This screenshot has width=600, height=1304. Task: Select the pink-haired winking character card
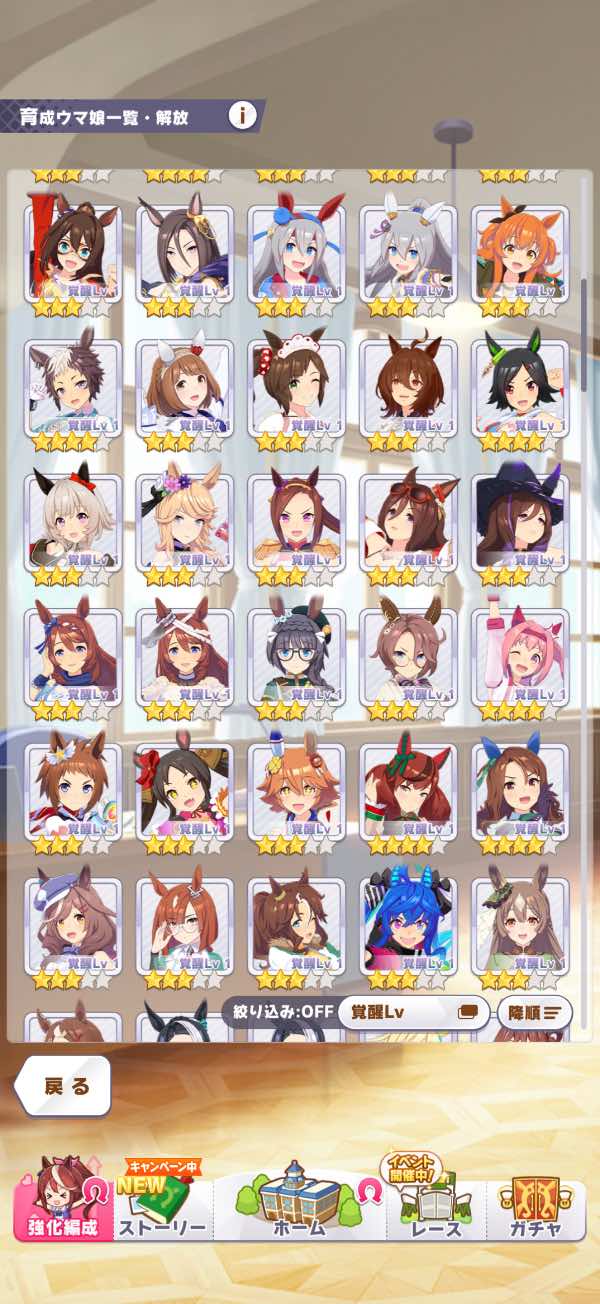coord(520,655)
